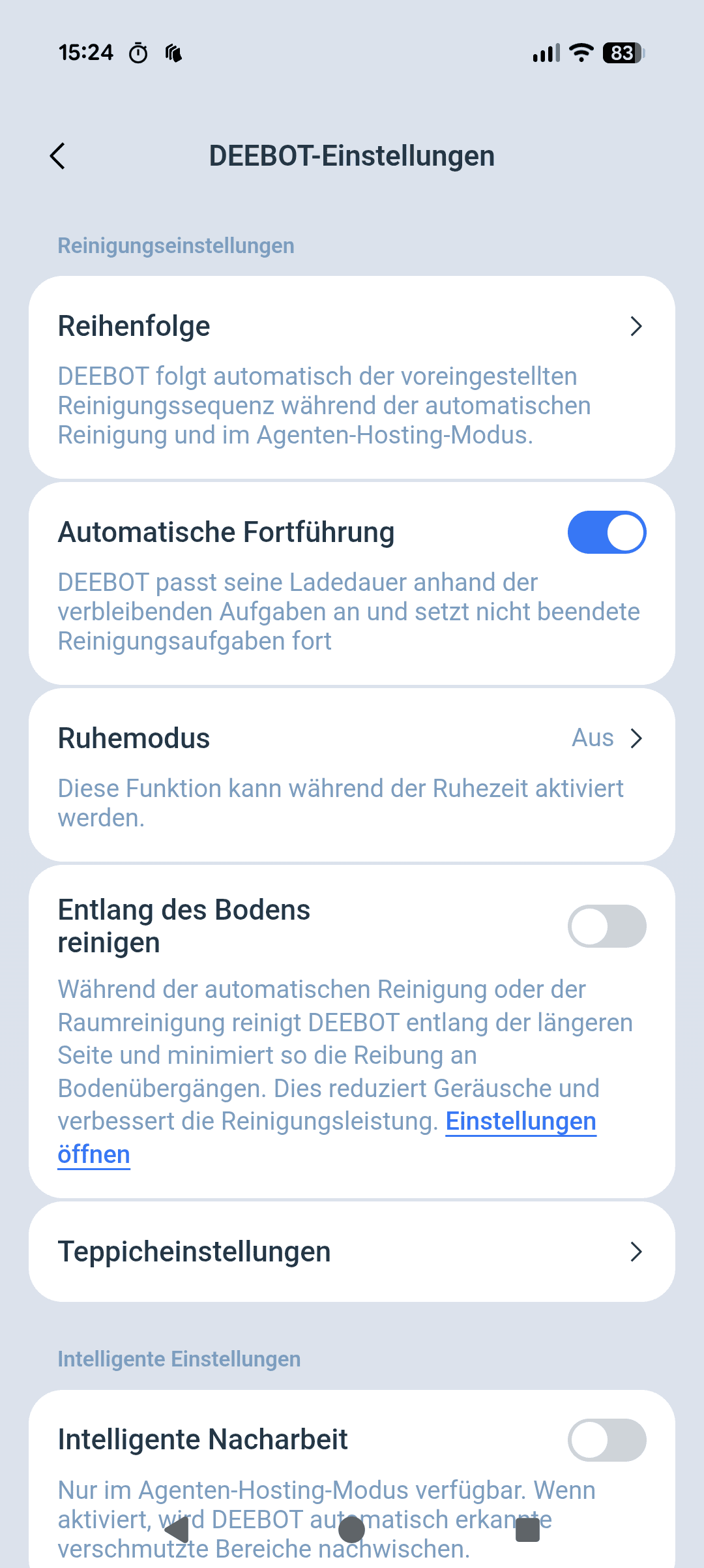This screenshot has width=704, height=1568.
Task: Turn on Intelligente Nacharbeit
Action: click(x=607, y=1440)
